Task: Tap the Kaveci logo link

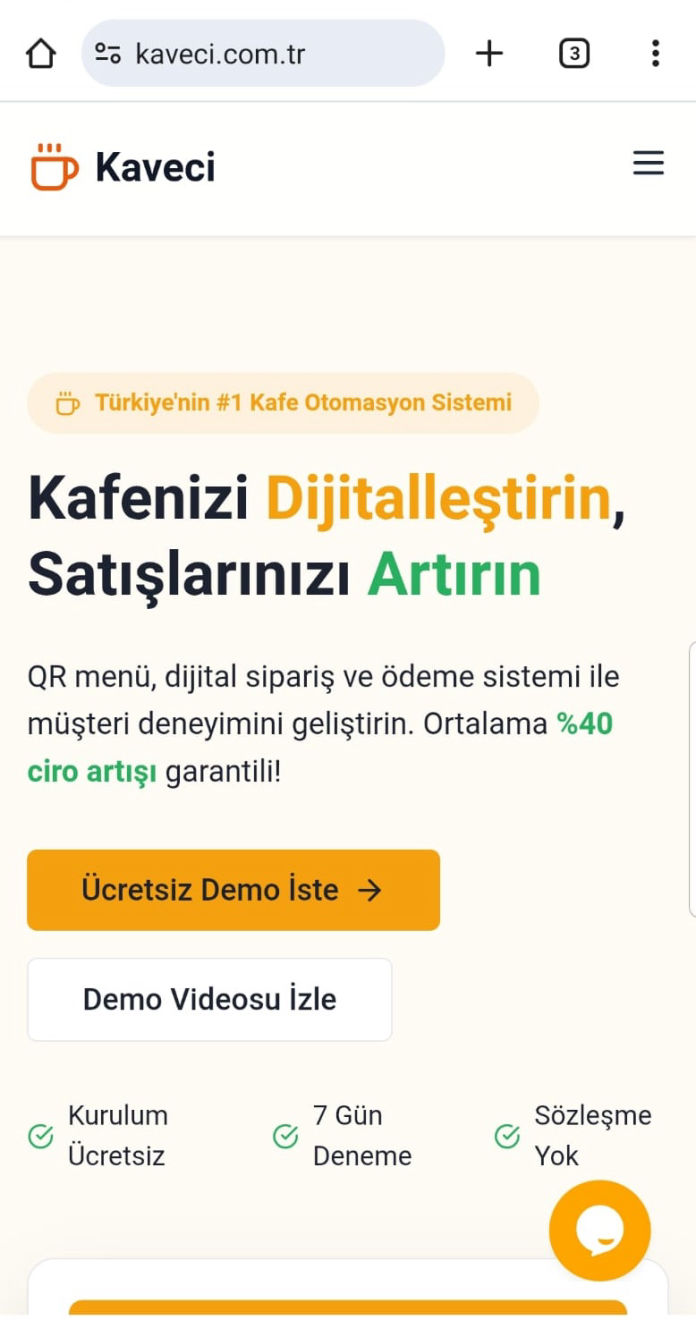Action: [123, 167]
